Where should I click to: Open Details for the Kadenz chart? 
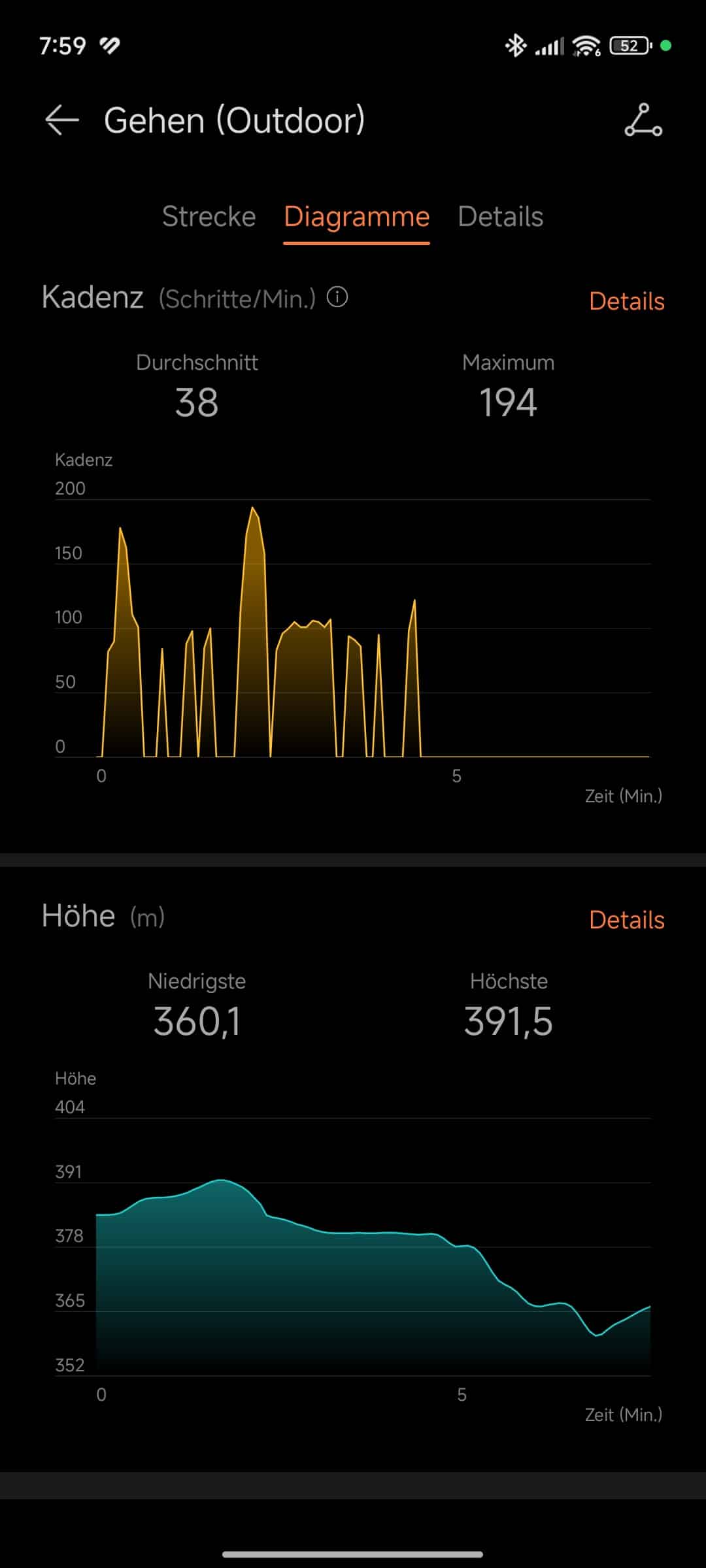coord(626,301)
